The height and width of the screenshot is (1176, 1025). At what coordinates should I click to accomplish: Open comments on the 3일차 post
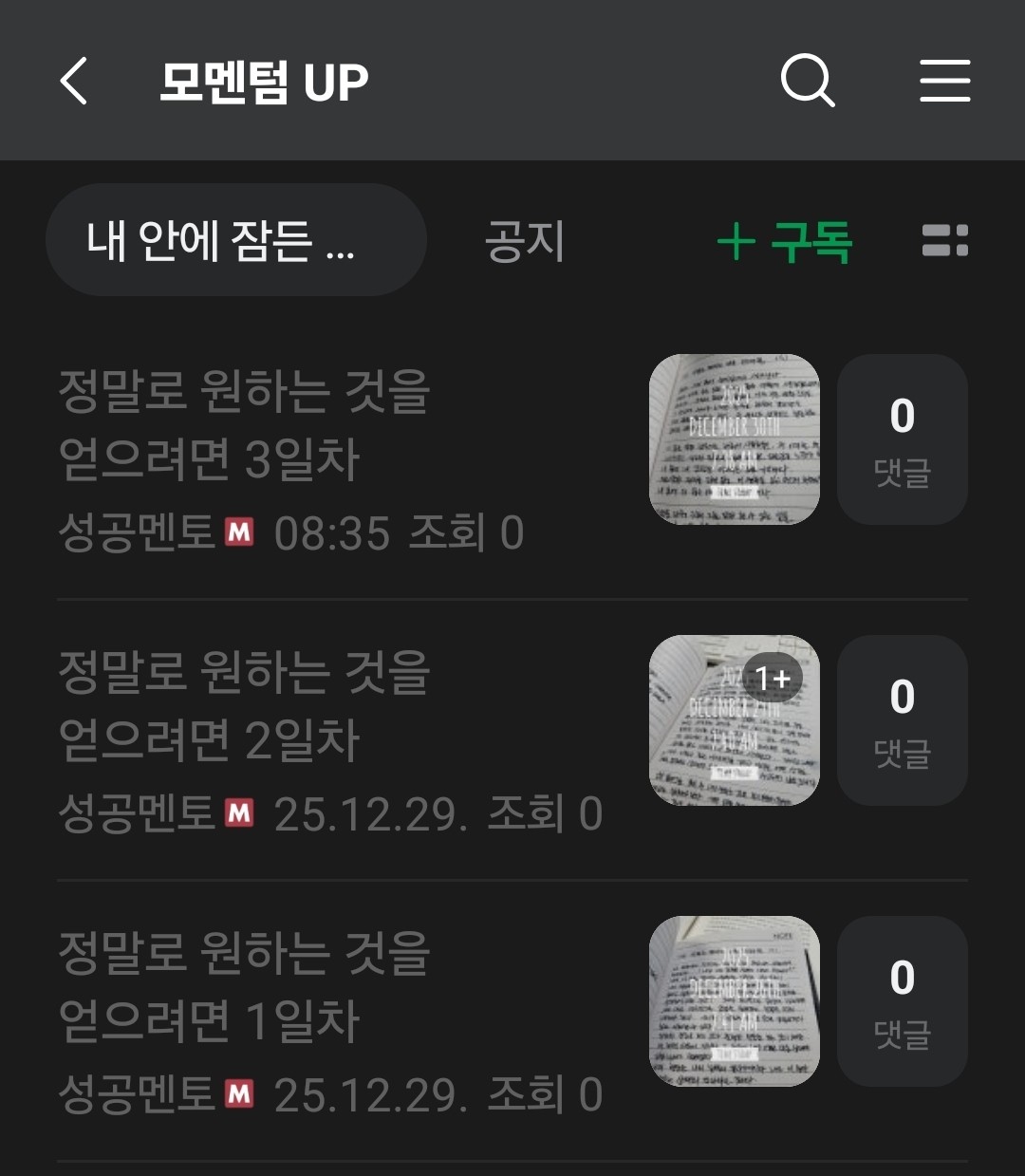[902, 439]
